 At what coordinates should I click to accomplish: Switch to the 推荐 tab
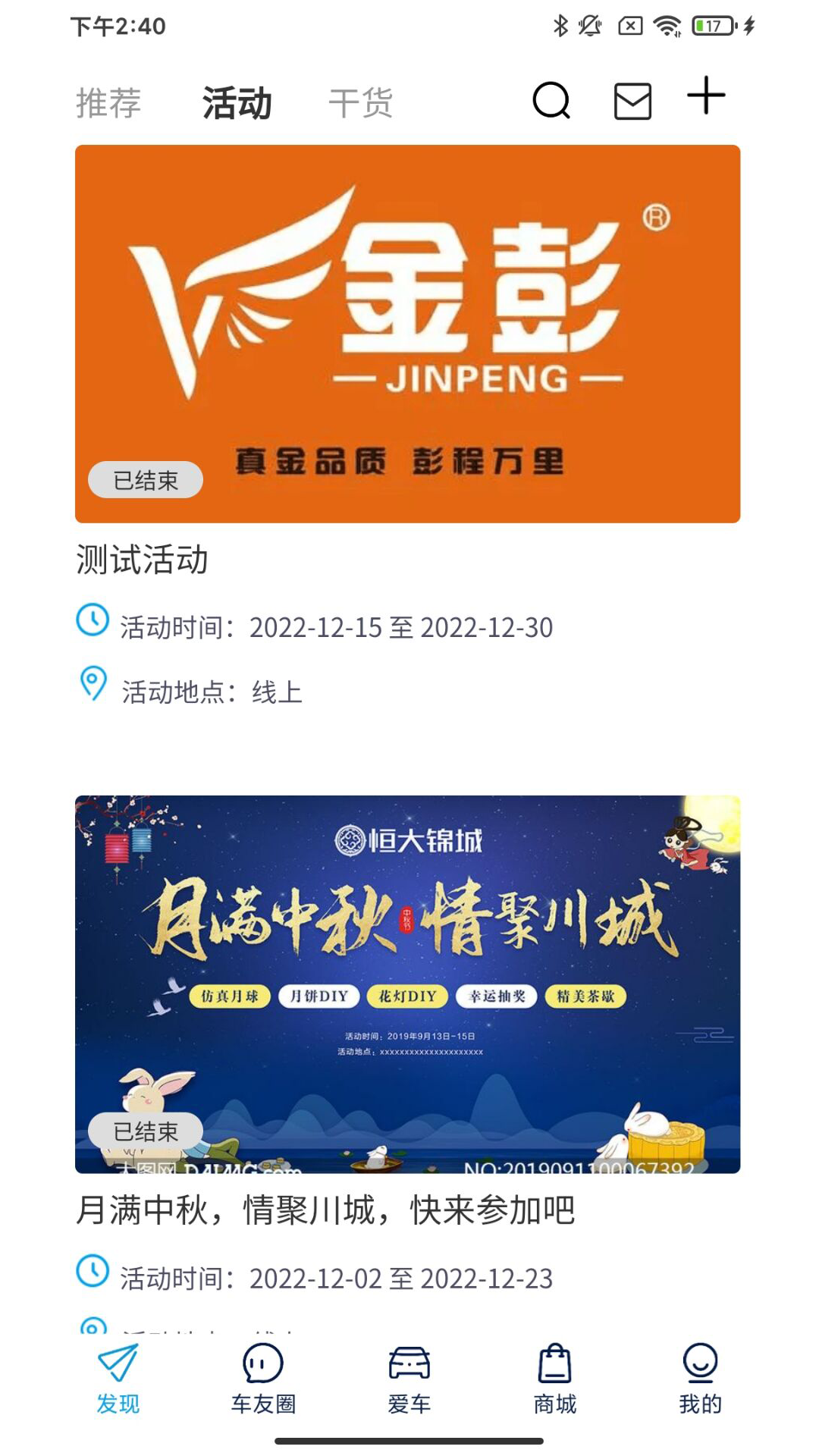click(x=108, y=103)
